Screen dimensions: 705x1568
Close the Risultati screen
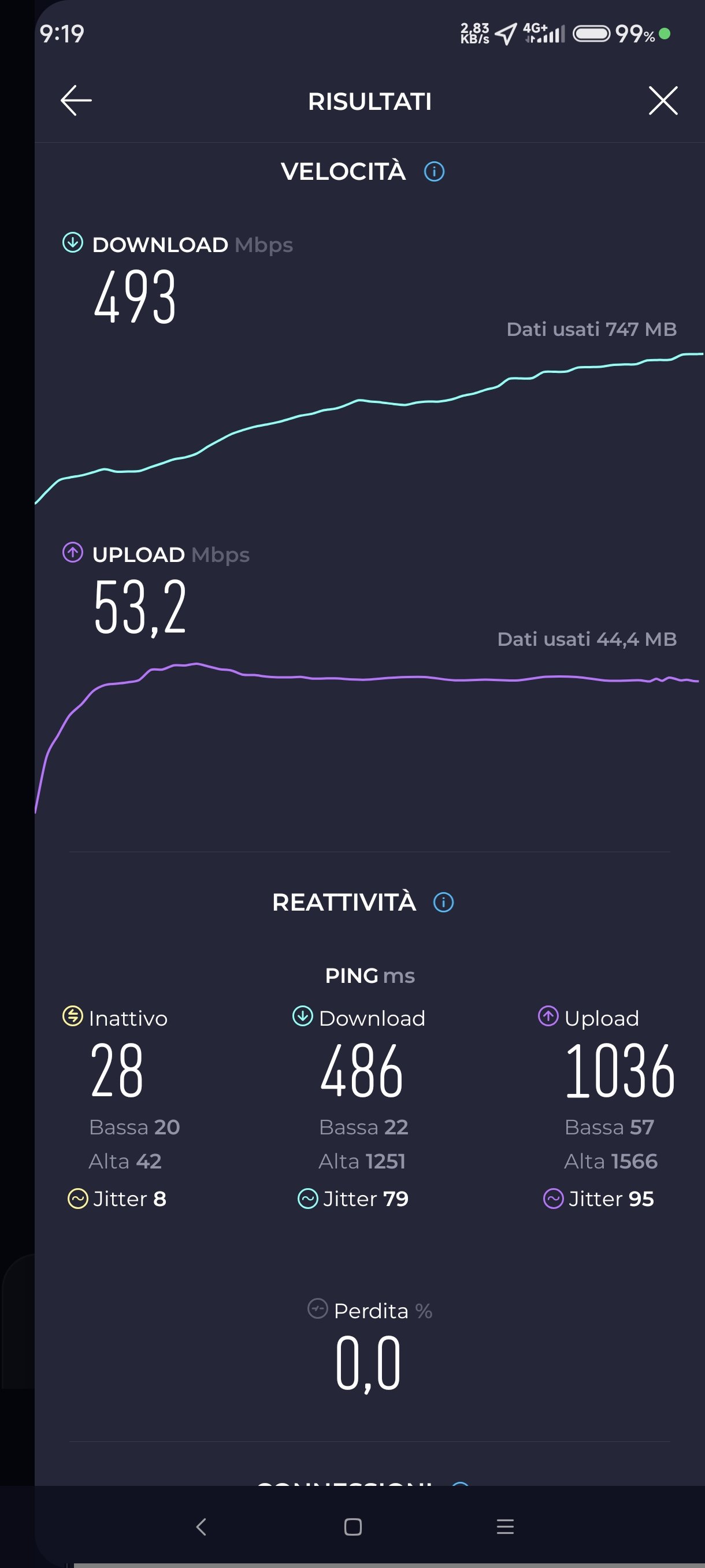(662, 101)
